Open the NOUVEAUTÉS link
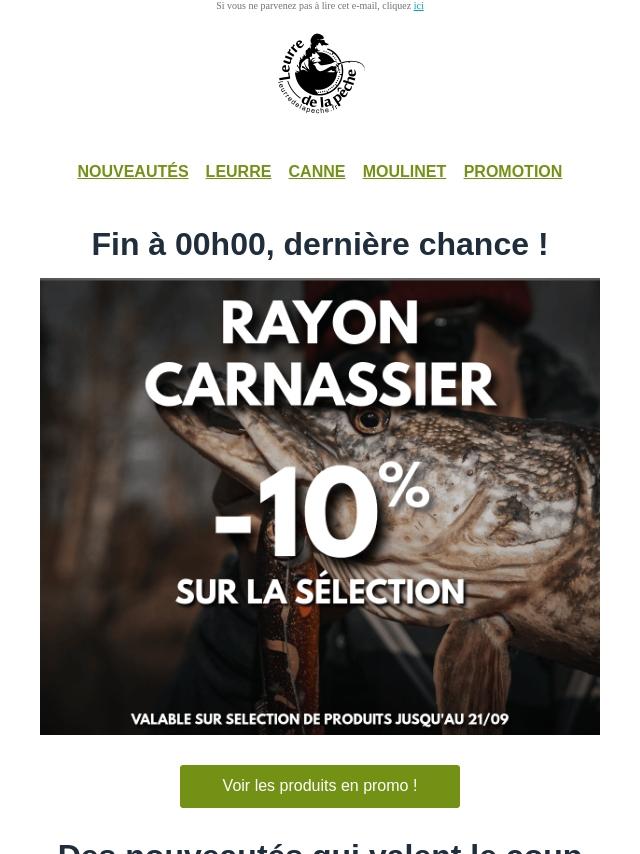 (133, 172)
